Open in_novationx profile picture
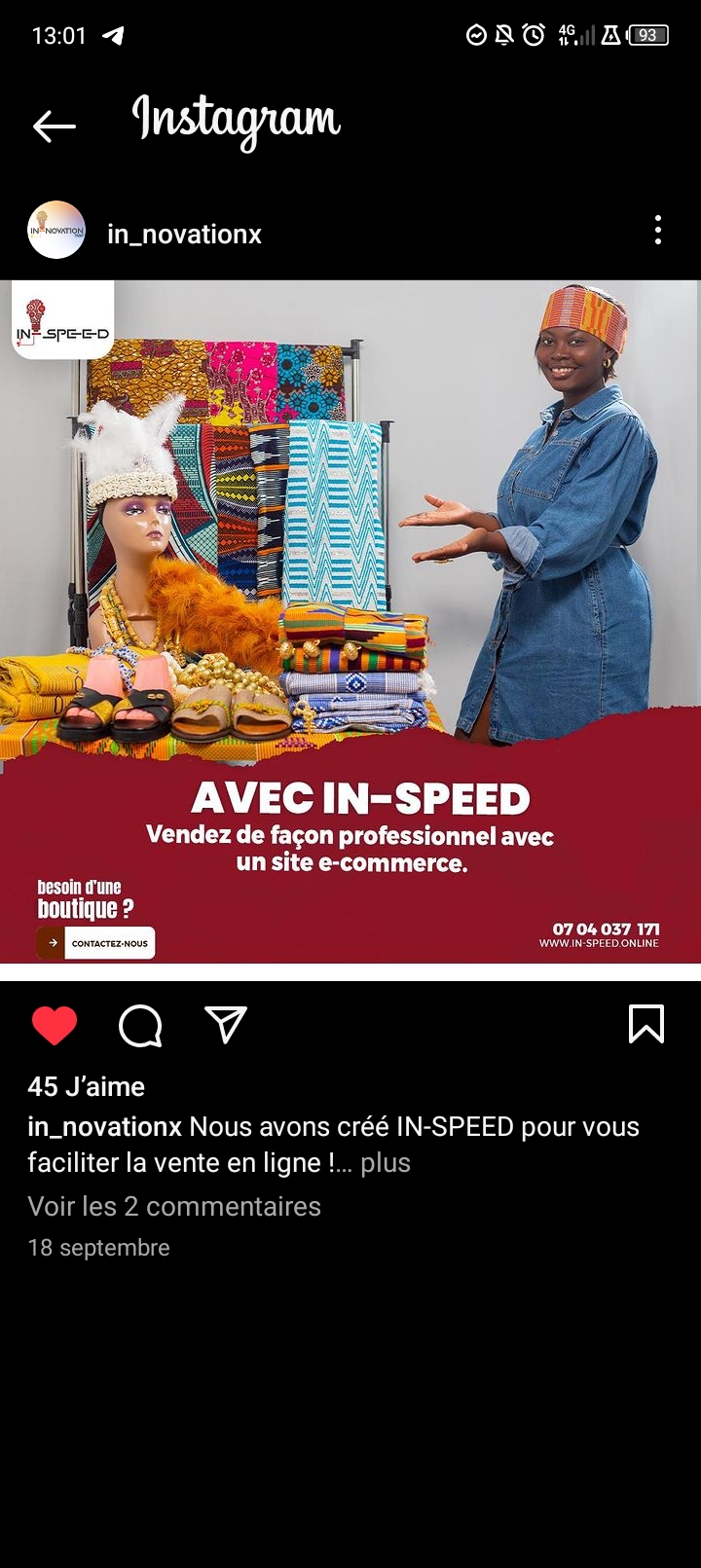This screenshot has height=1568, width=701. click(56, 230)
